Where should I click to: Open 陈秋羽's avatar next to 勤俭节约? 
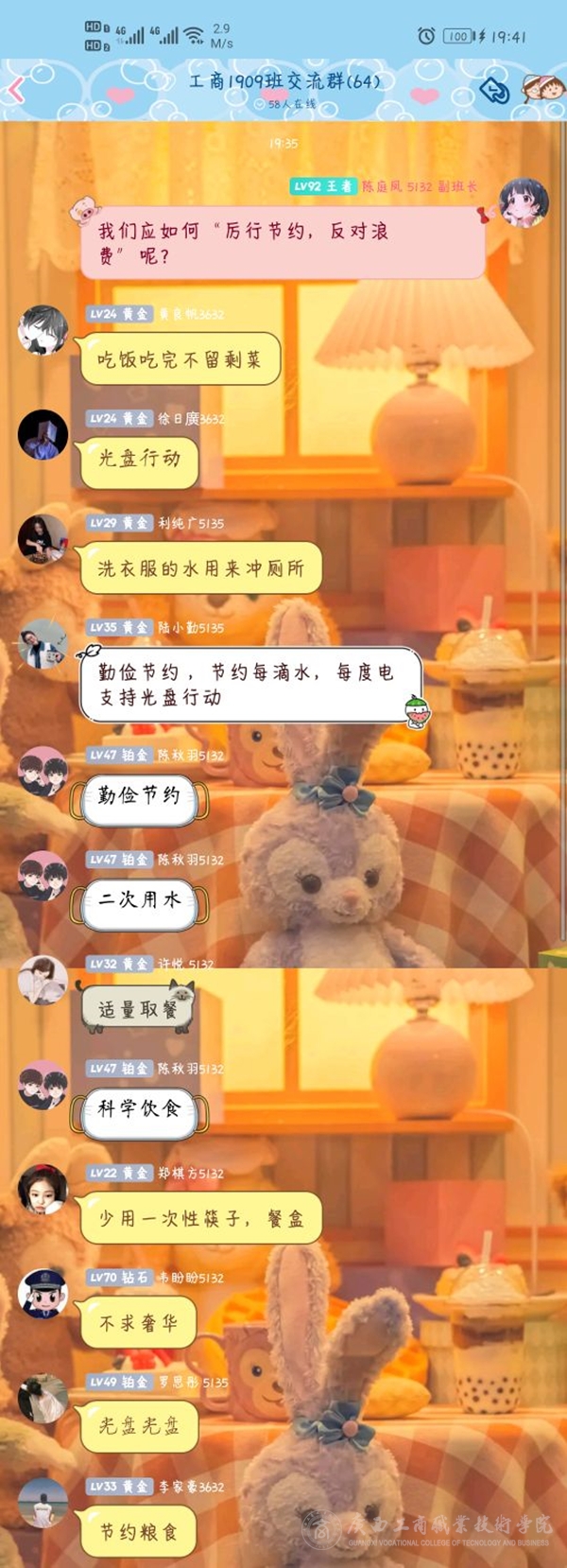pyautogui.click(x=43, y=771)
